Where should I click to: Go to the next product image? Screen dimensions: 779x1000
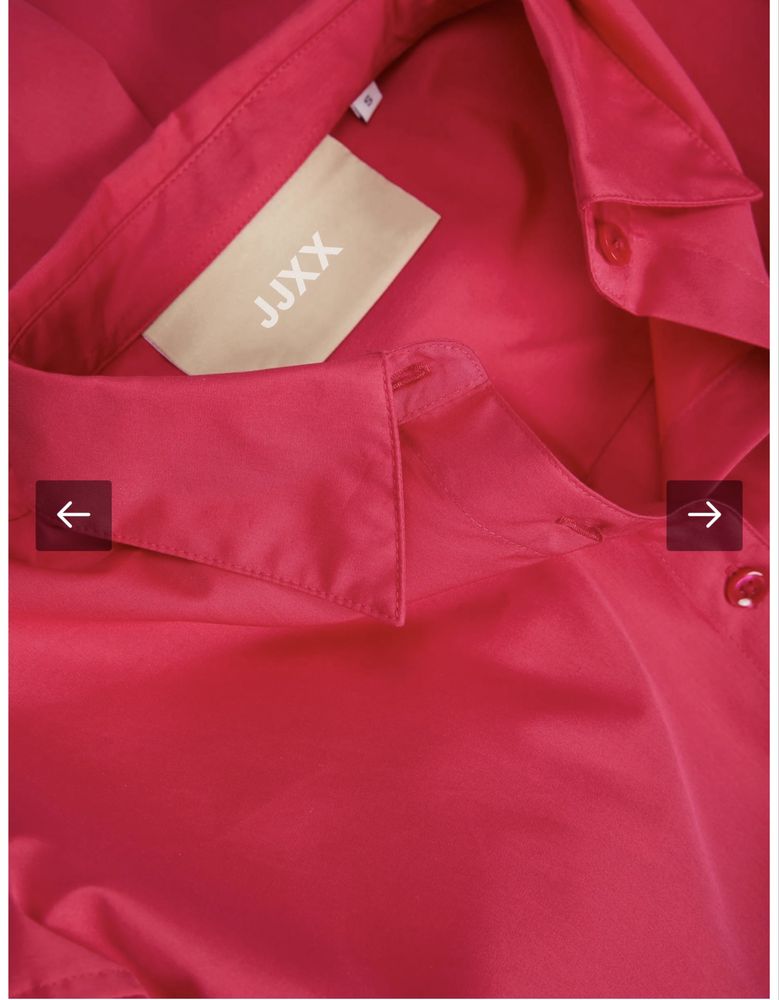coord(704,515)
